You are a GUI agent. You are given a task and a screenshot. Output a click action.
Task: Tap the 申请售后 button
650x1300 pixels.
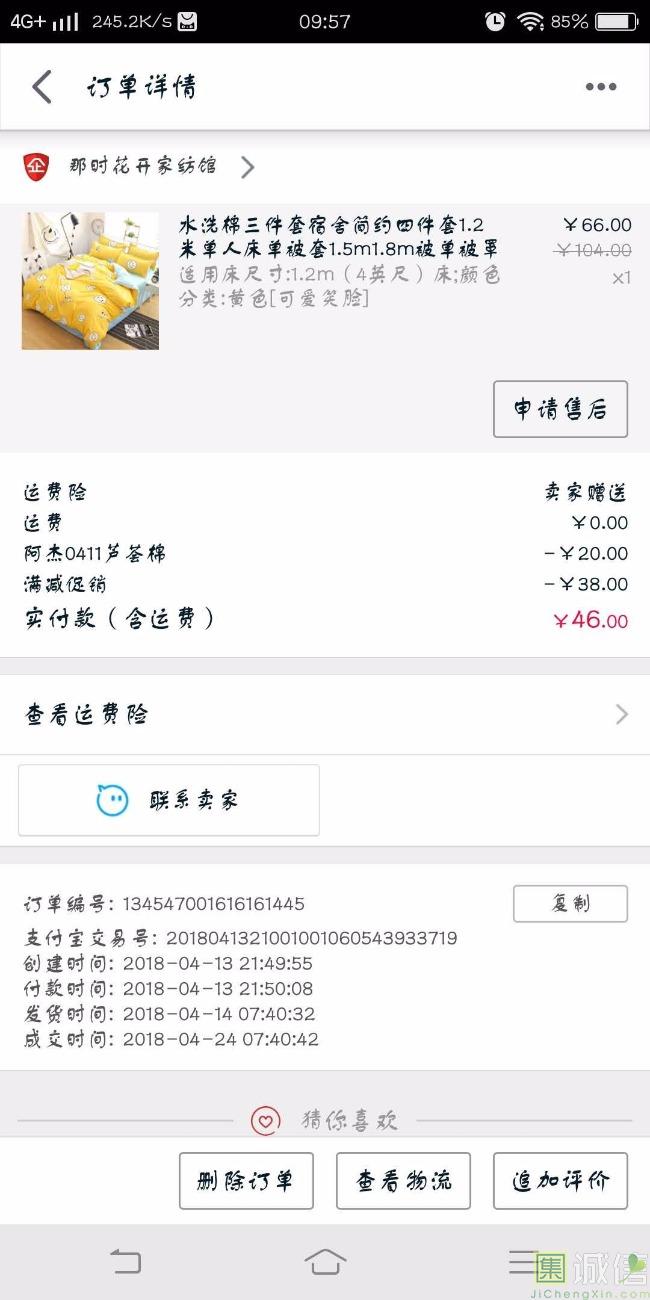point(560,409)
